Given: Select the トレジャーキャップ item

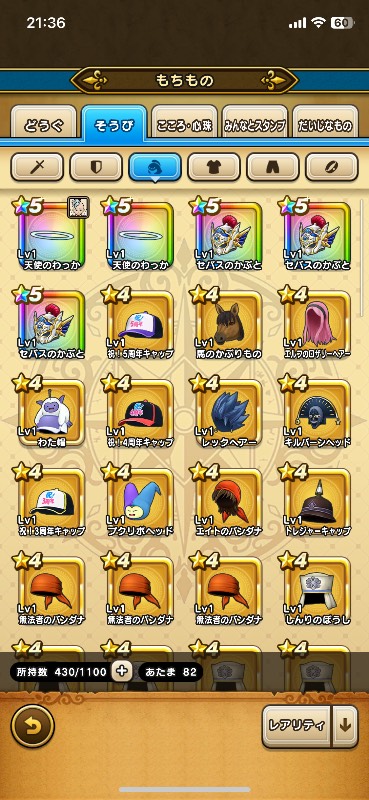Looking at the screenshot, I should coord(317,502).
